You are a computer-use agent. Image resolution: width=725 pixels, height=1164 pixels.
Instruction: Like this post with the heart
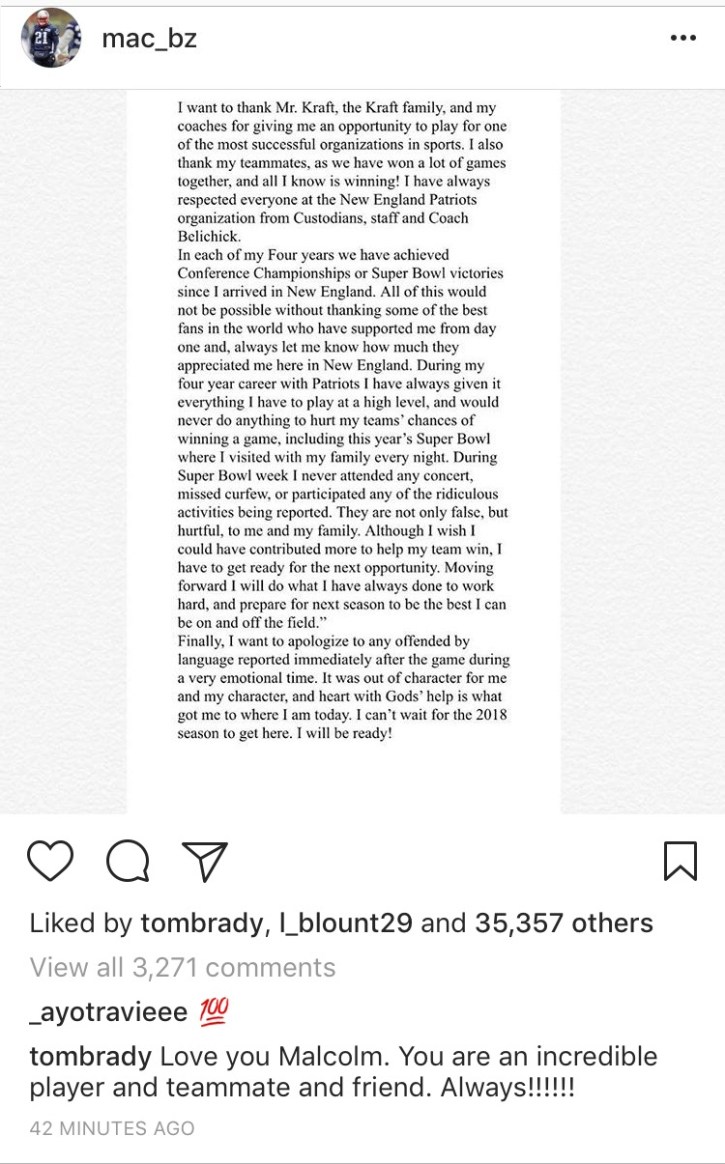[50, 861]
